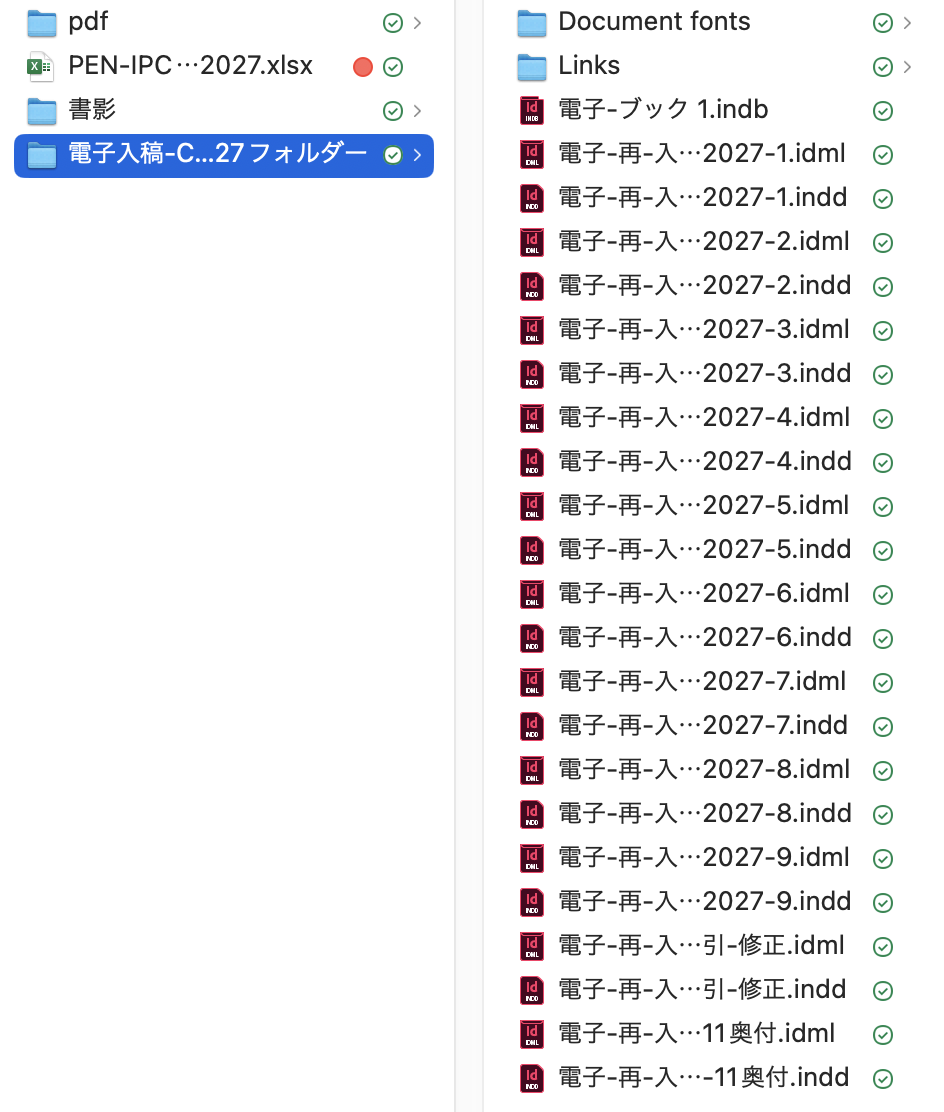The image size is (944, 1112).
Task: Choose the file ending in 2027-6.indd
Action: coord(704,638)
